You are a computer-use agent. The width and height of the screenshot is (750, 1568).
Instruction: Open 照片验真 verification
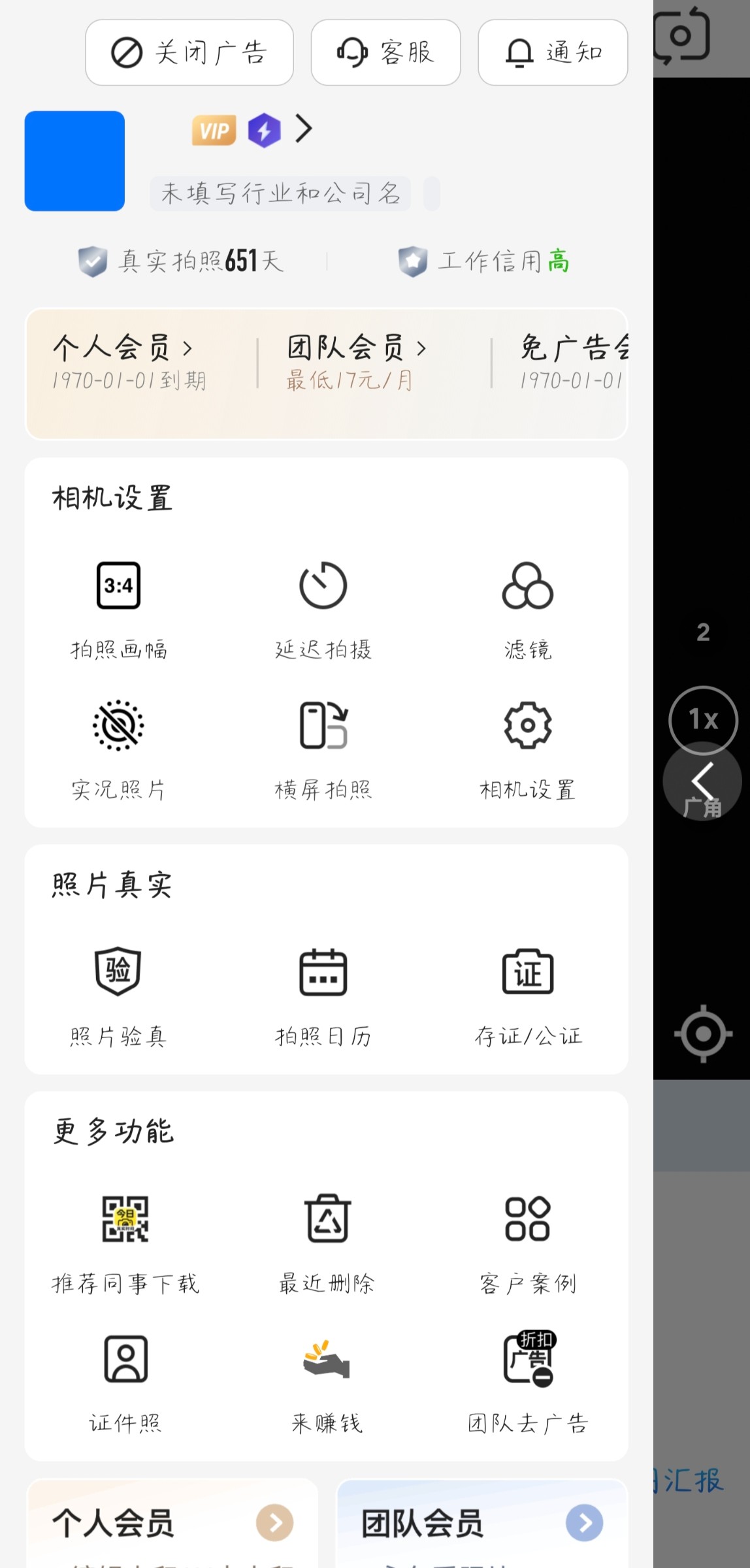118,993
